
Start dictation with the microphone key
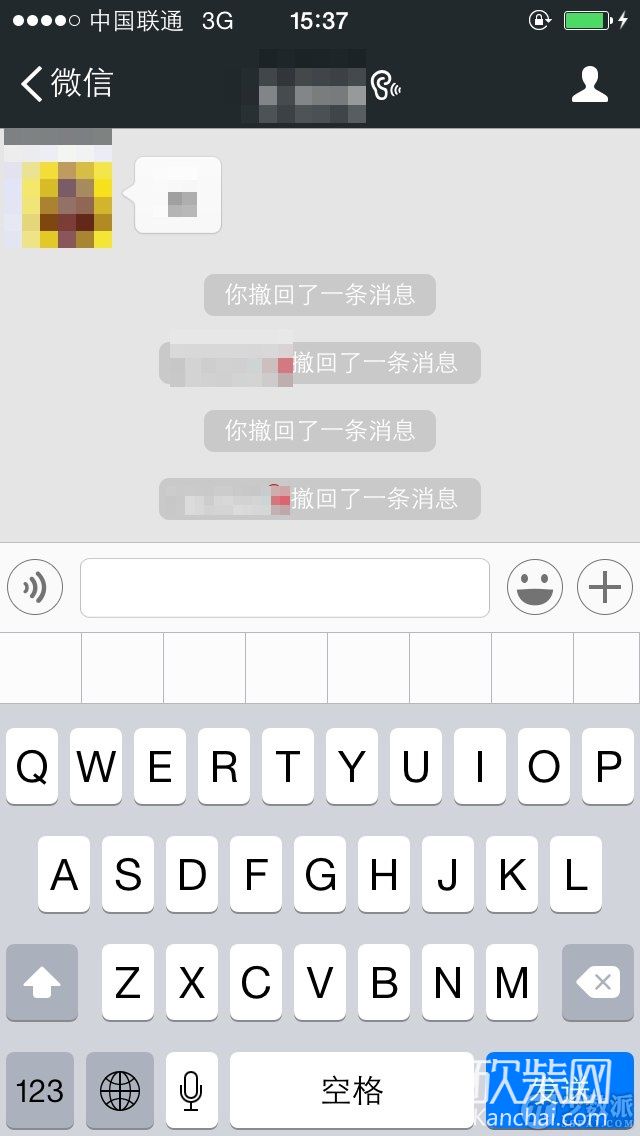click(x=191, y=1090)
